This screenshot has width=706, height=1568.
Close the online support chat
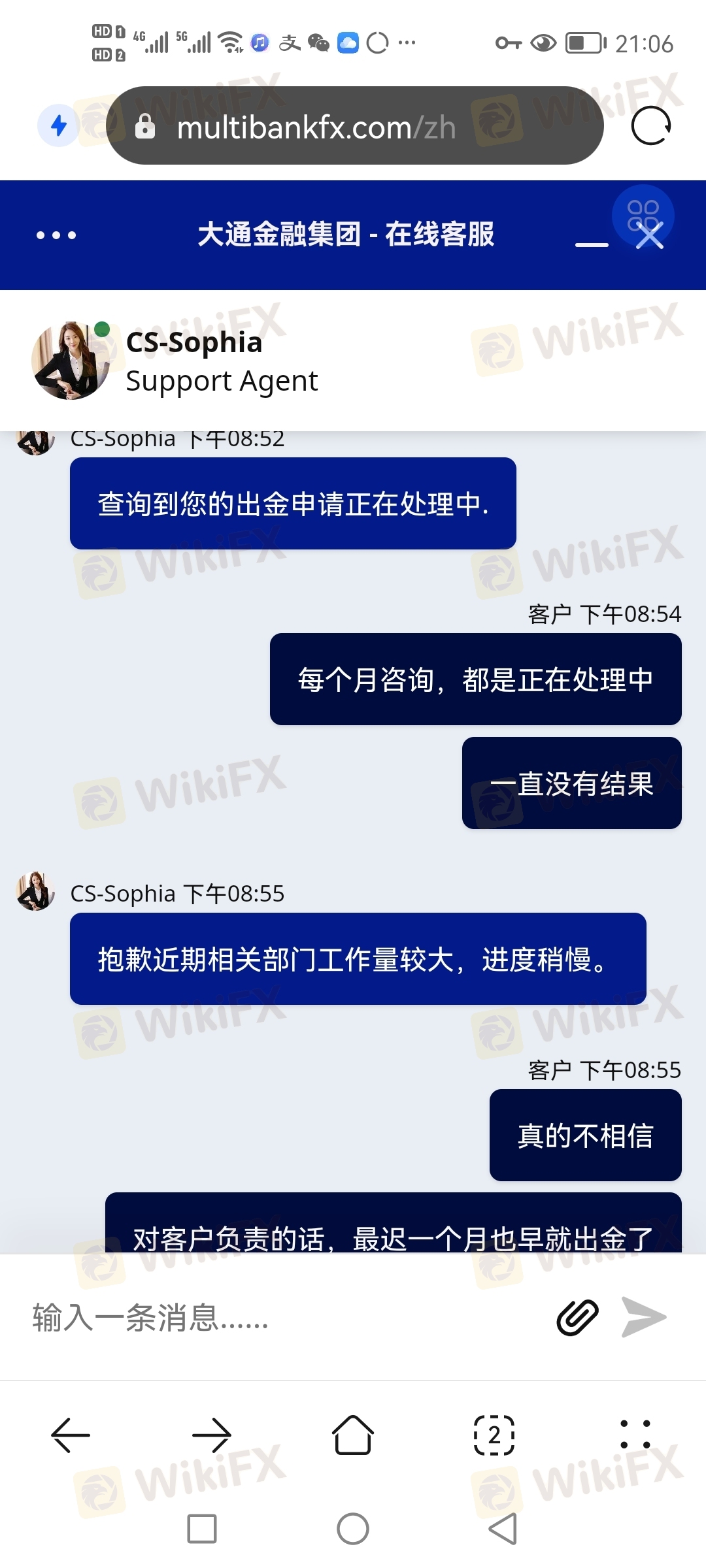tap(650, 237)
